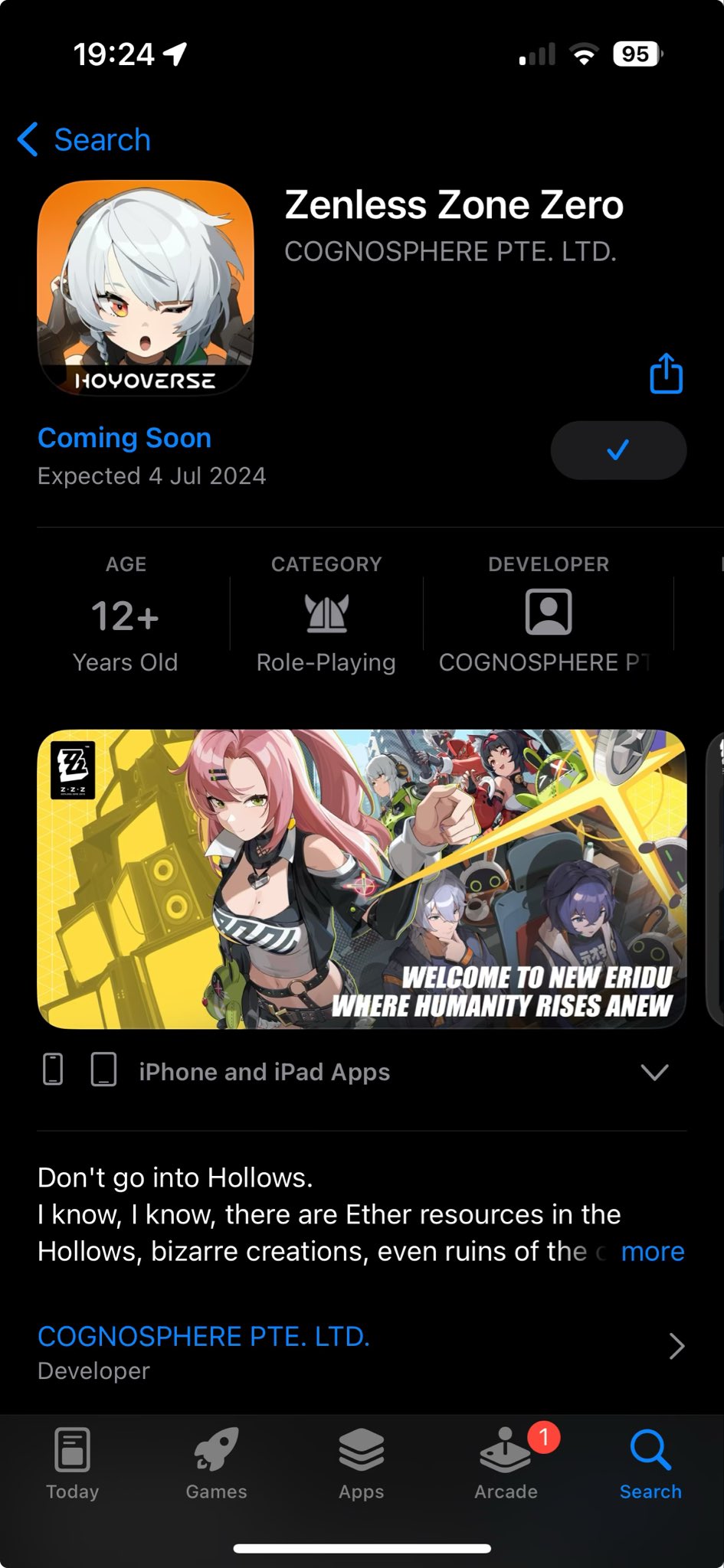Switch to the Arcade tab
724x1568 pixels.
click(506, 1464)
